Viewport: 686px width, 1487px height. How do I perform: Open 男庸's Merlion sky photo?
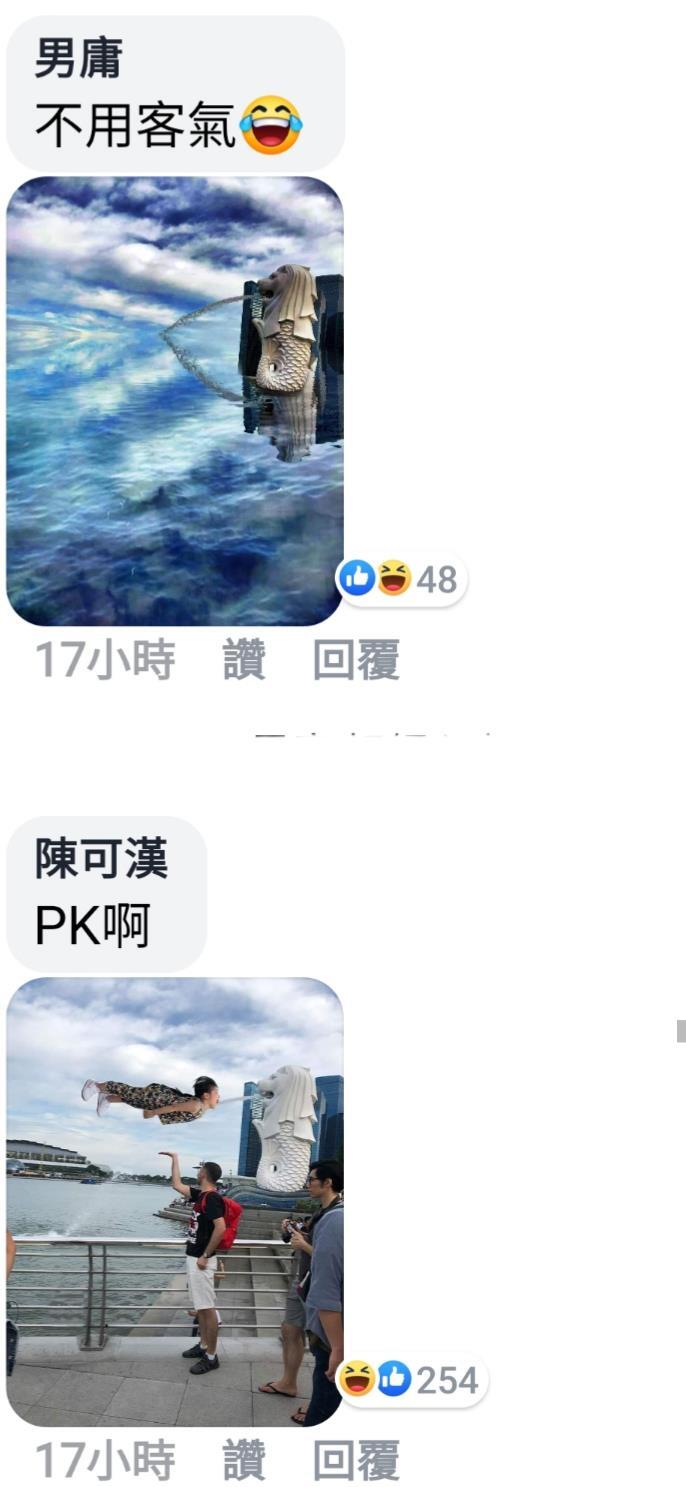(x=175, y=400)
